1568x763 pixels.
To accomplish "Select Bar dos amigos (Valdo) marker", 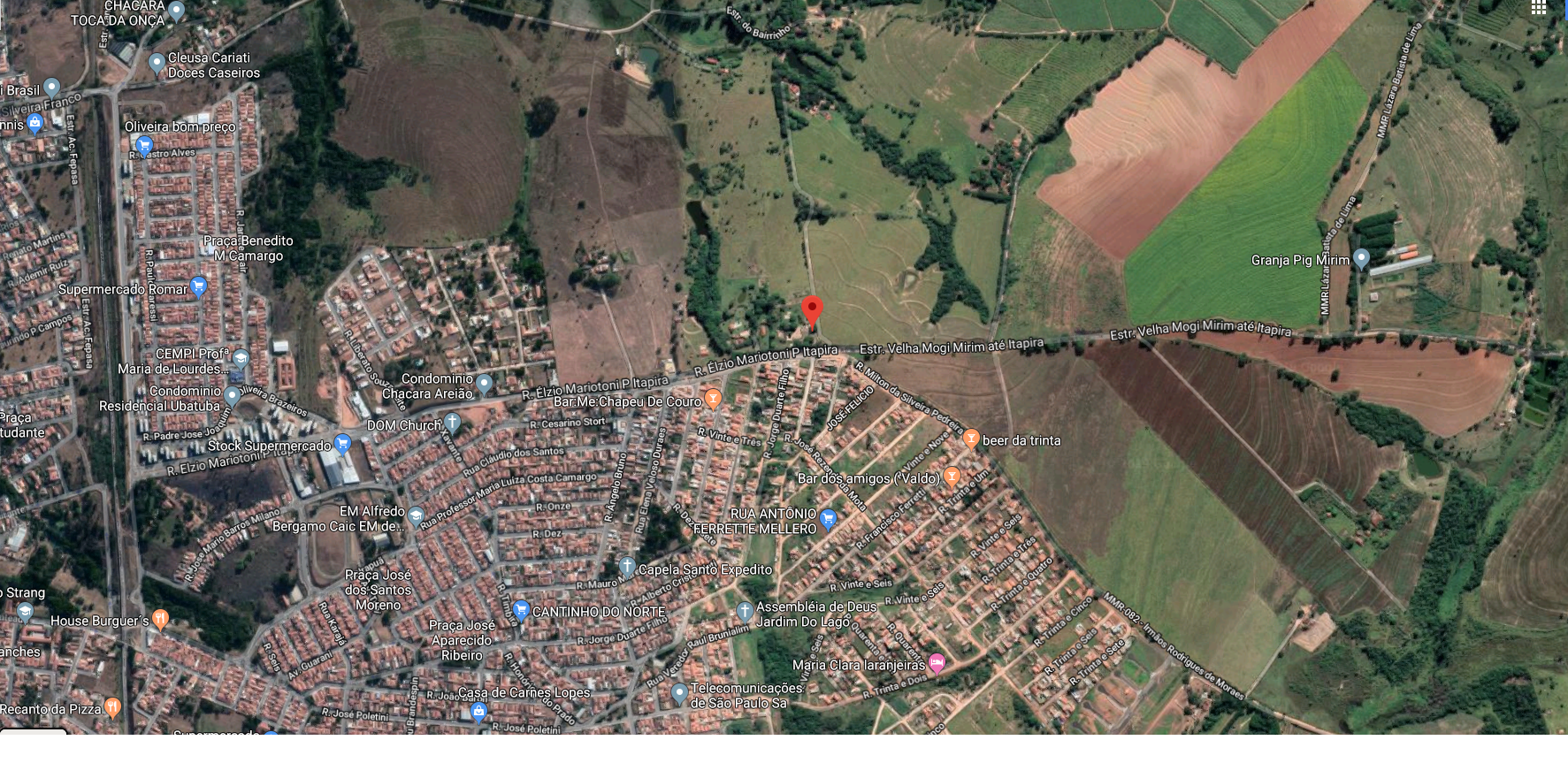I will pyautogui.click(x=952, y=476).
